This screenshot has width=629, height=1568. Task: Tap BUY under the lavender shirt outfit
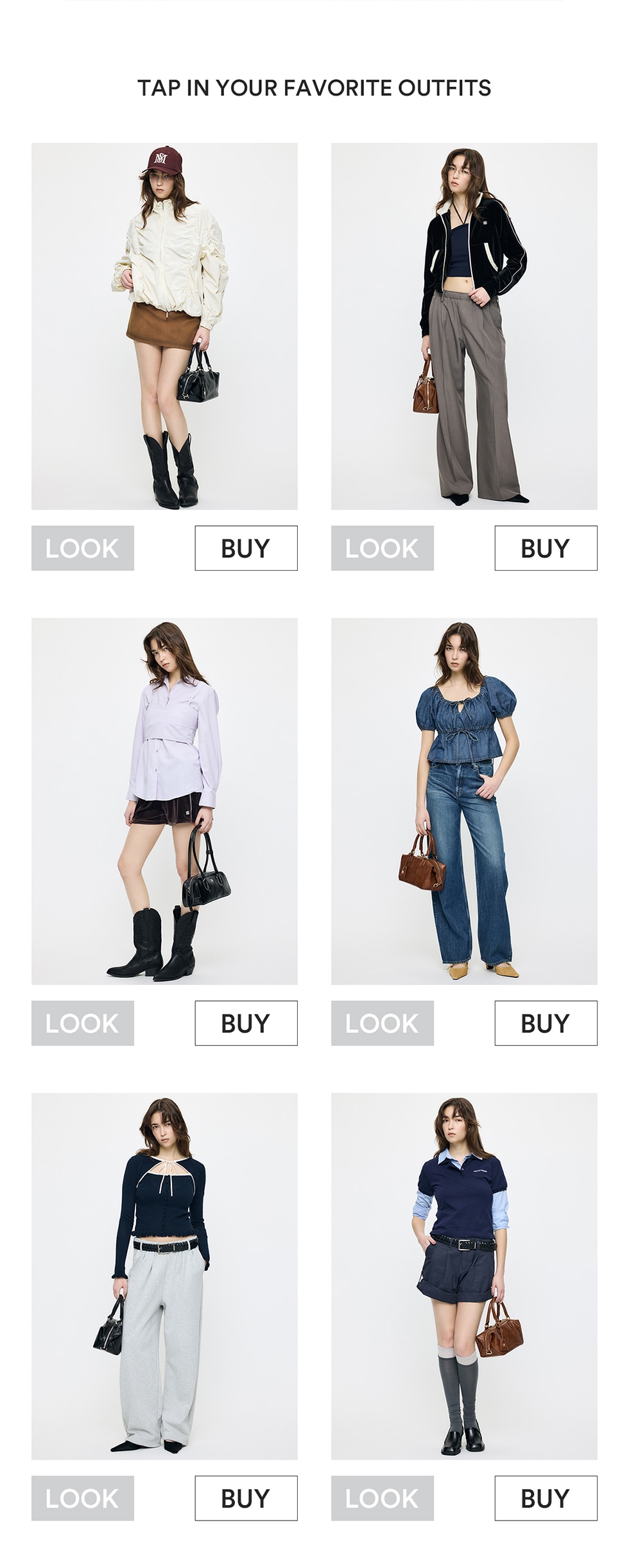coord(246,1023)
